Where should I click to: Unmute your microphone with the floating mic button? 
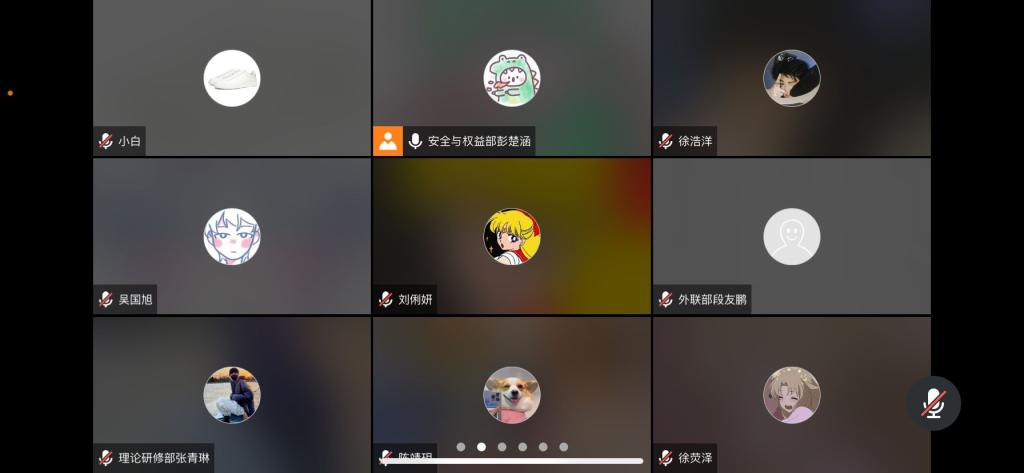click(934, 403)
